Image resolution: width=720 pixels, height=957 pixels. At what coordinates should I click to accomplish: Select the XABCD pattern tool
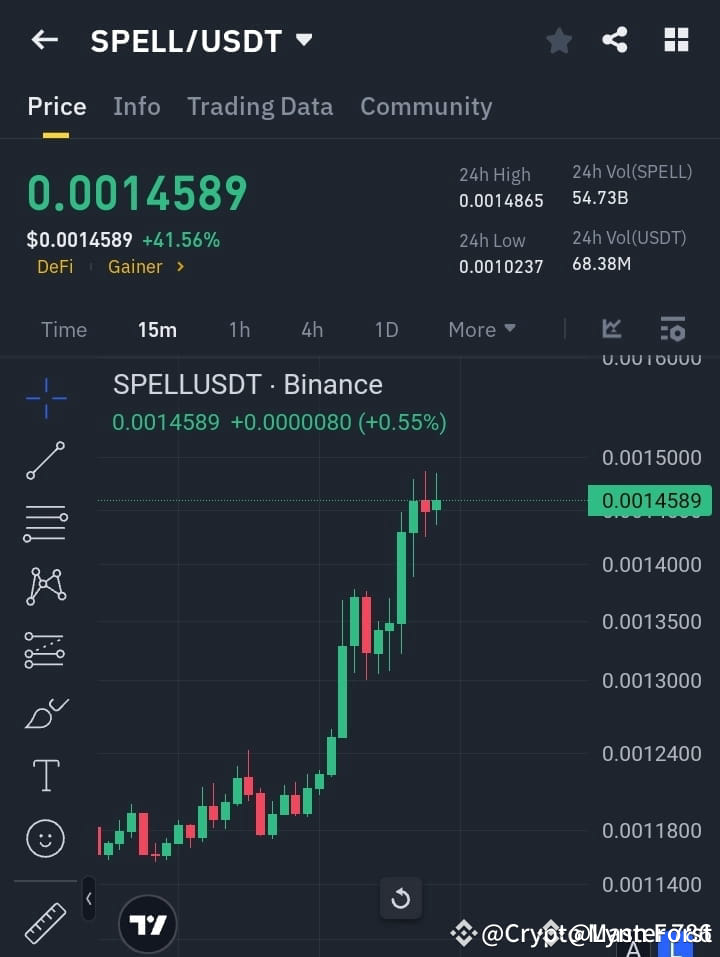coord(44,587)
